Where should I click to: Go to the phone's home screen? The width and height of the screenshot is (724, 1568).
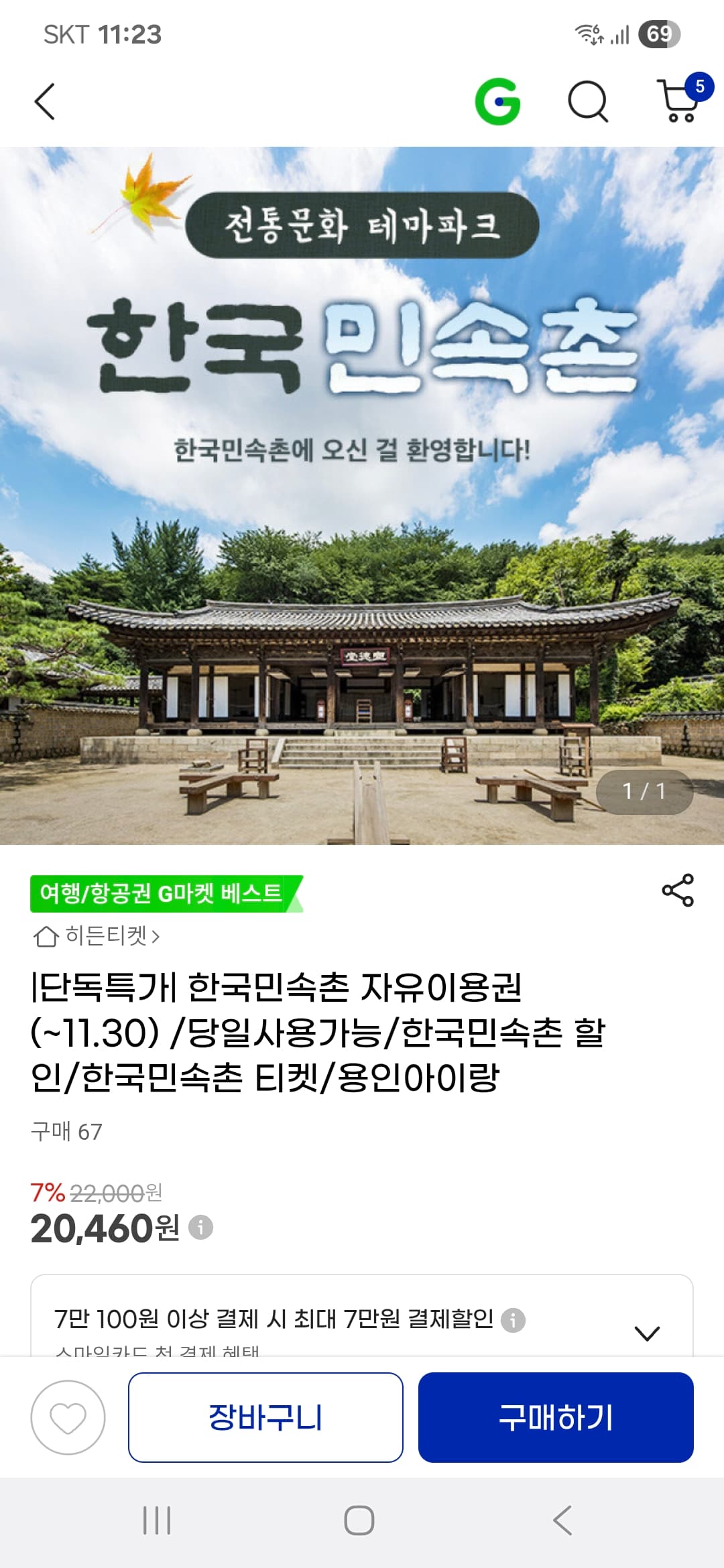tap(359, 1520)
